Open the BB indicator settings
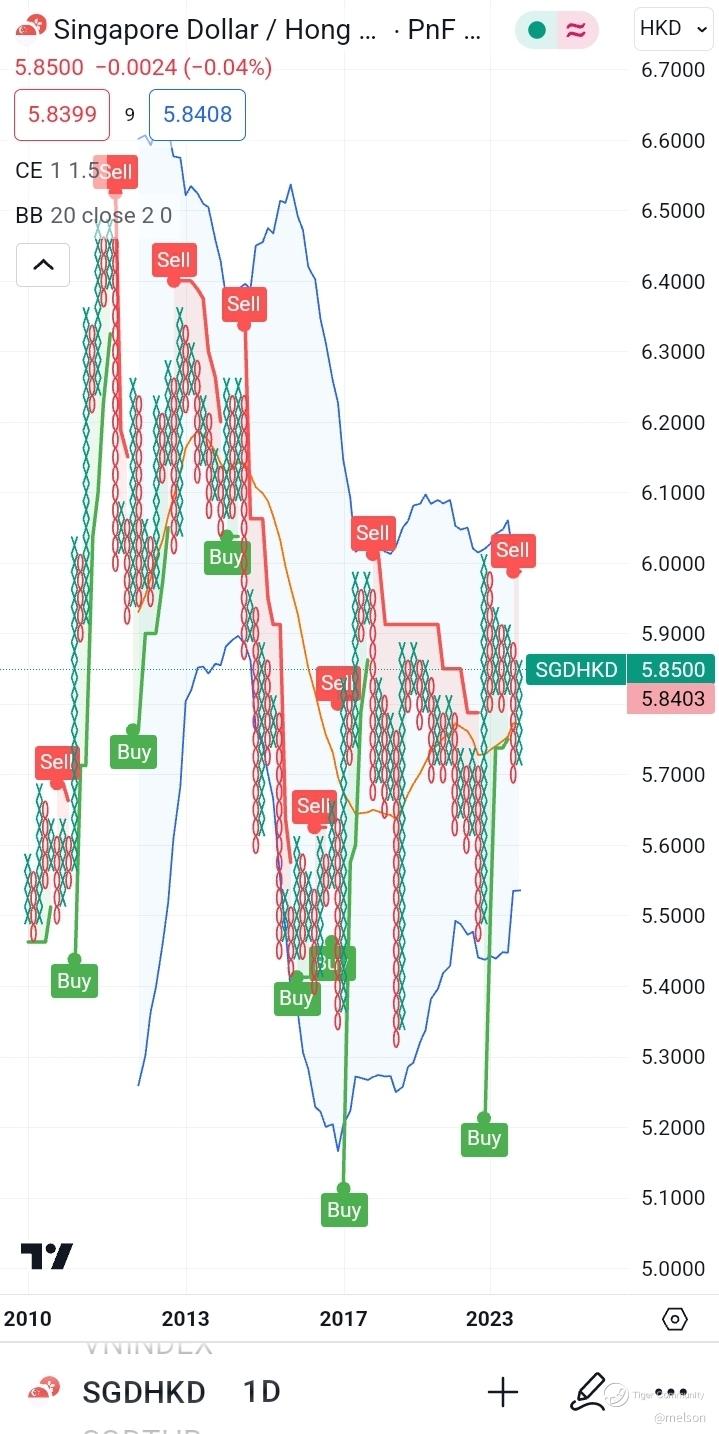Viewport: 719px width, 1434px height. point(93,215)
